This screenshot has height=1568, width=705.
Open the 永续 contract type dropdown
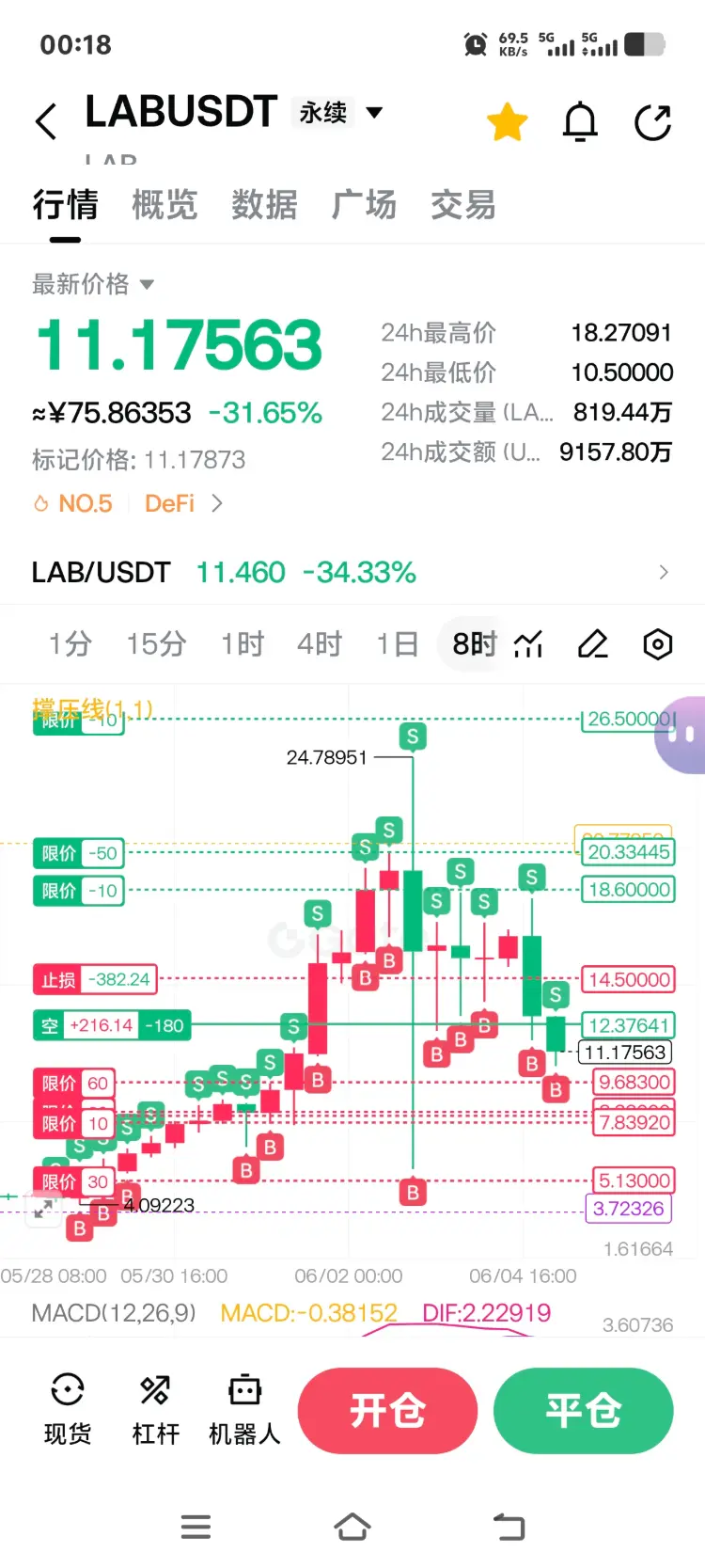[339, 113]
